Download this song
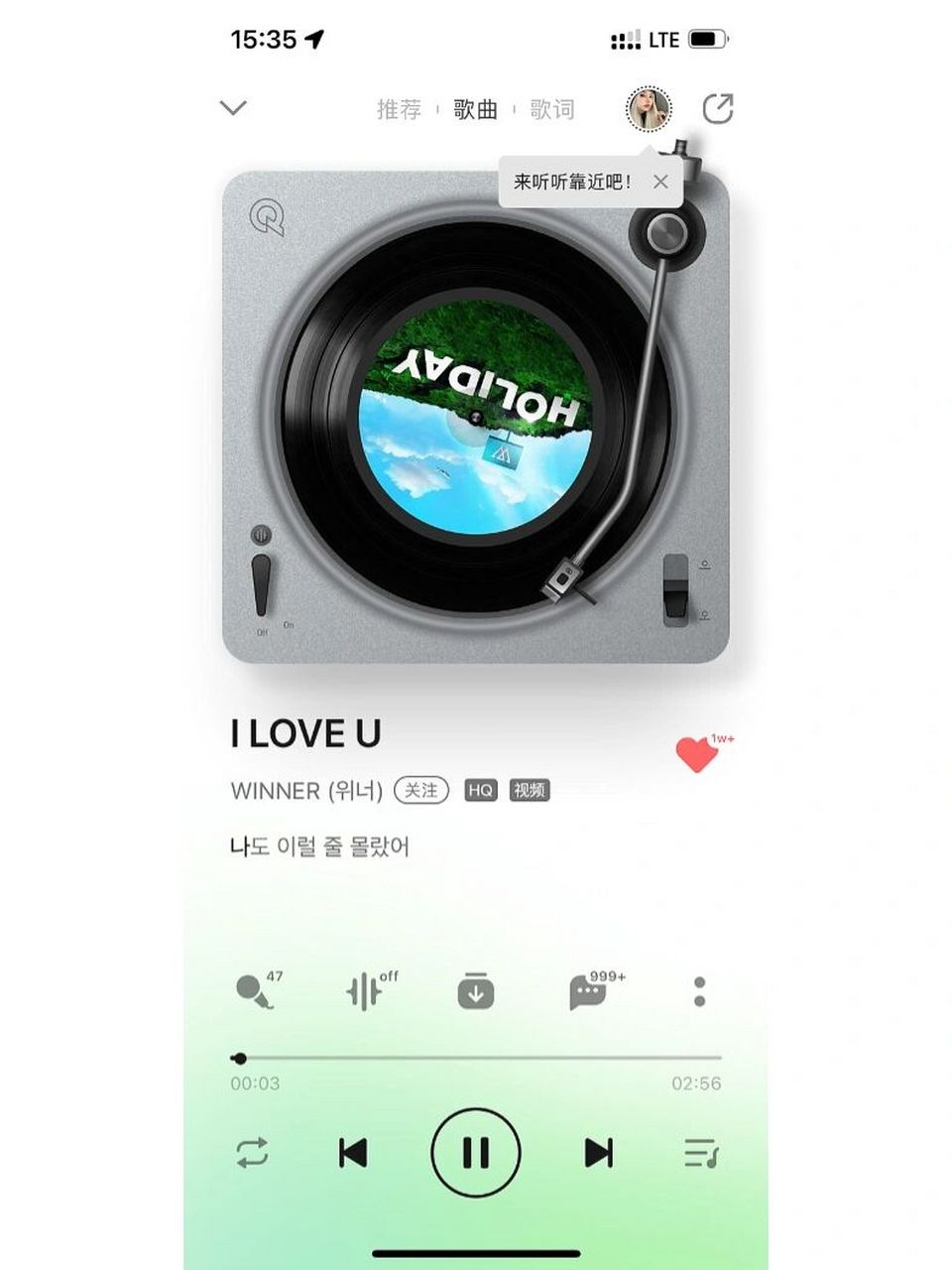Viewport: 952px width, 1270px height. [476, 991]
